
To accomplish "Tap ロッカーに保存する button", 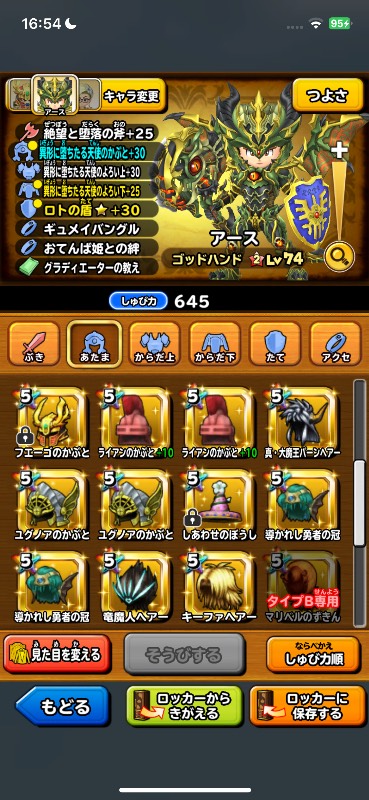I will [x=307, y=706].
